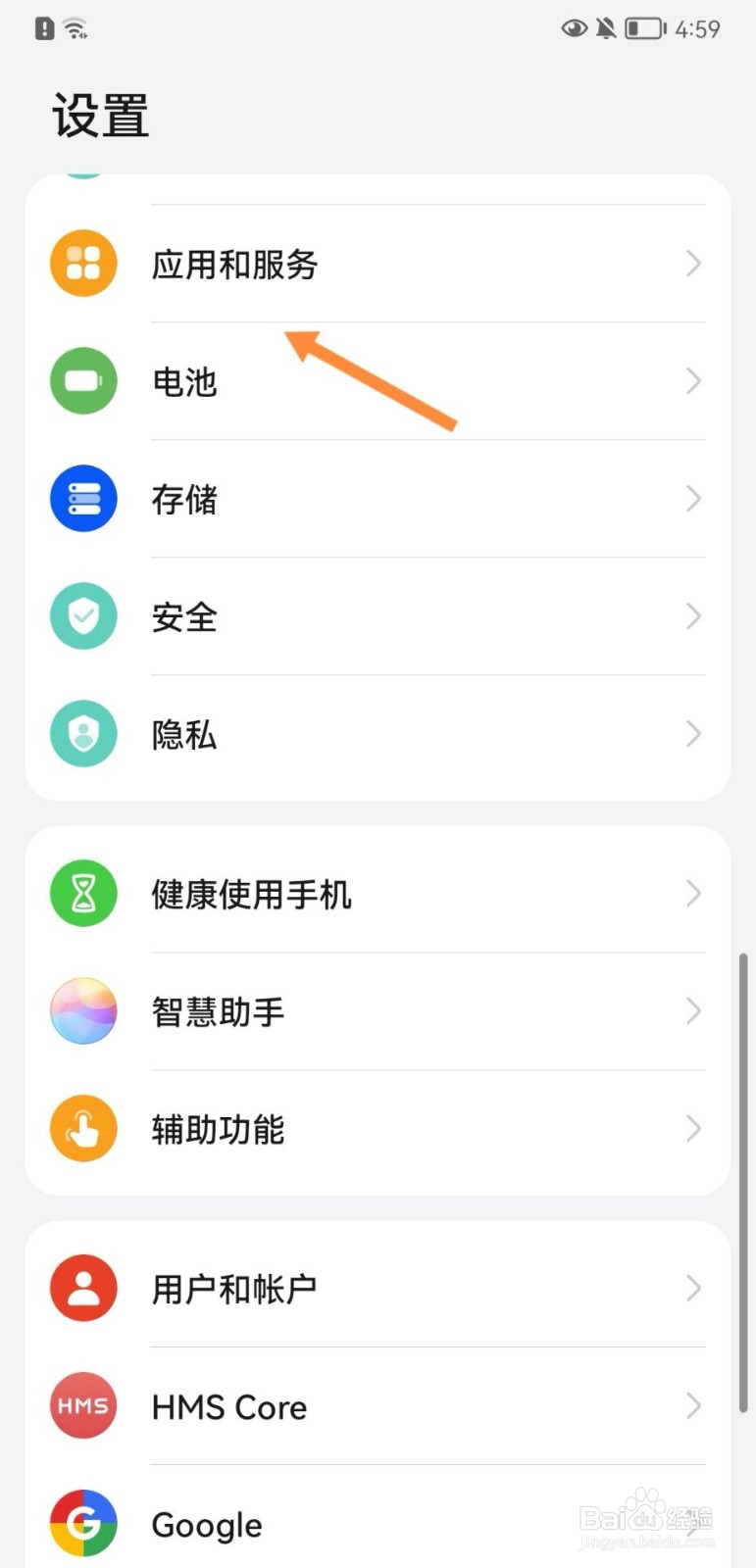Open 用户和帐户 settings
Screen dimensions: 756x1568
tap(378, 1288)
